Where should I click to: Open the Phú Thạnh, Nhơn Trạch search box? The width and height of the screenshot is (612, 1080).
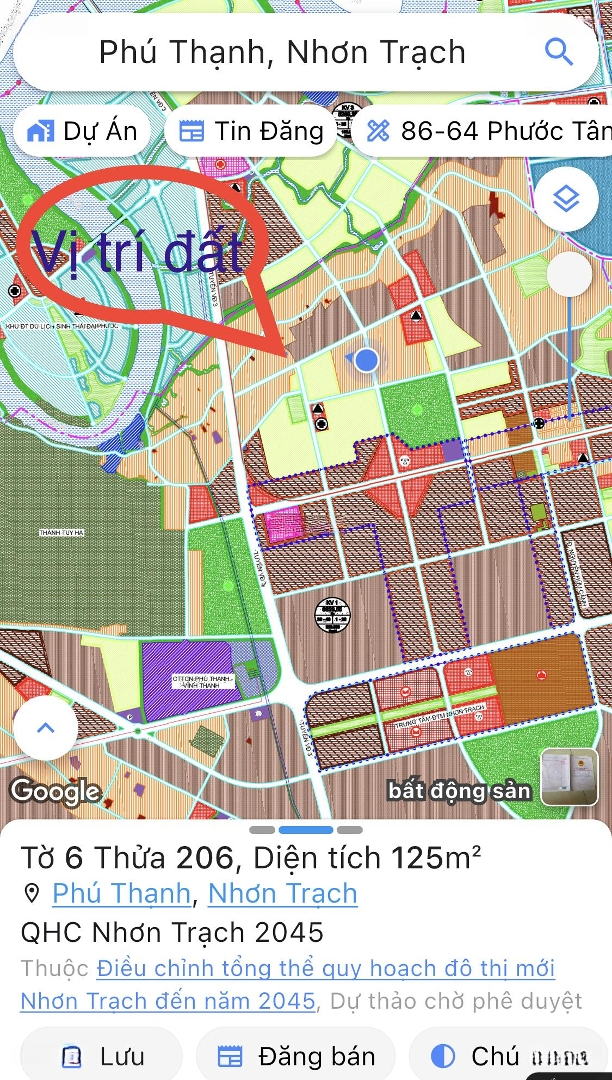click(x=282, y=52)
